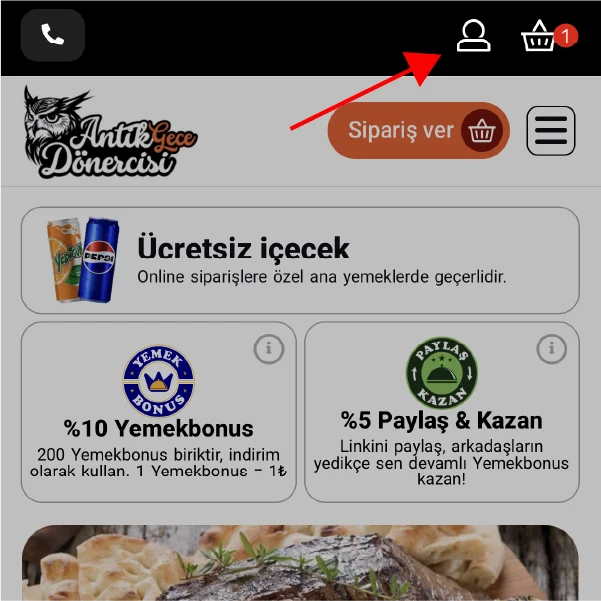Image resolution: width=601 pixels, height=601 pixels.
Task: Open the hamburger menu
Action: tap(551, 131)
